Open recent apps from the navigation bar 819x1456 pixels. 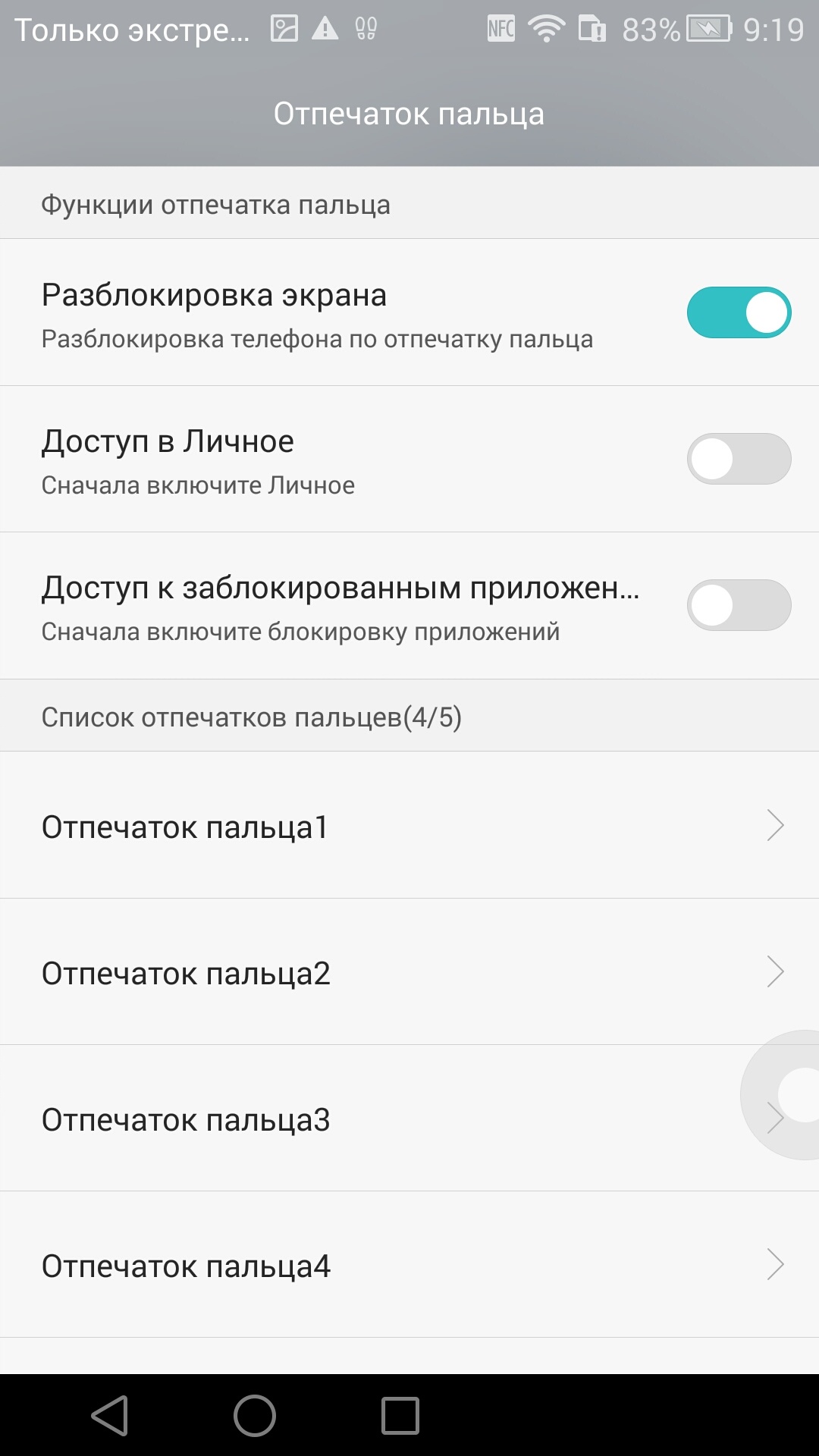(400, 1415)
